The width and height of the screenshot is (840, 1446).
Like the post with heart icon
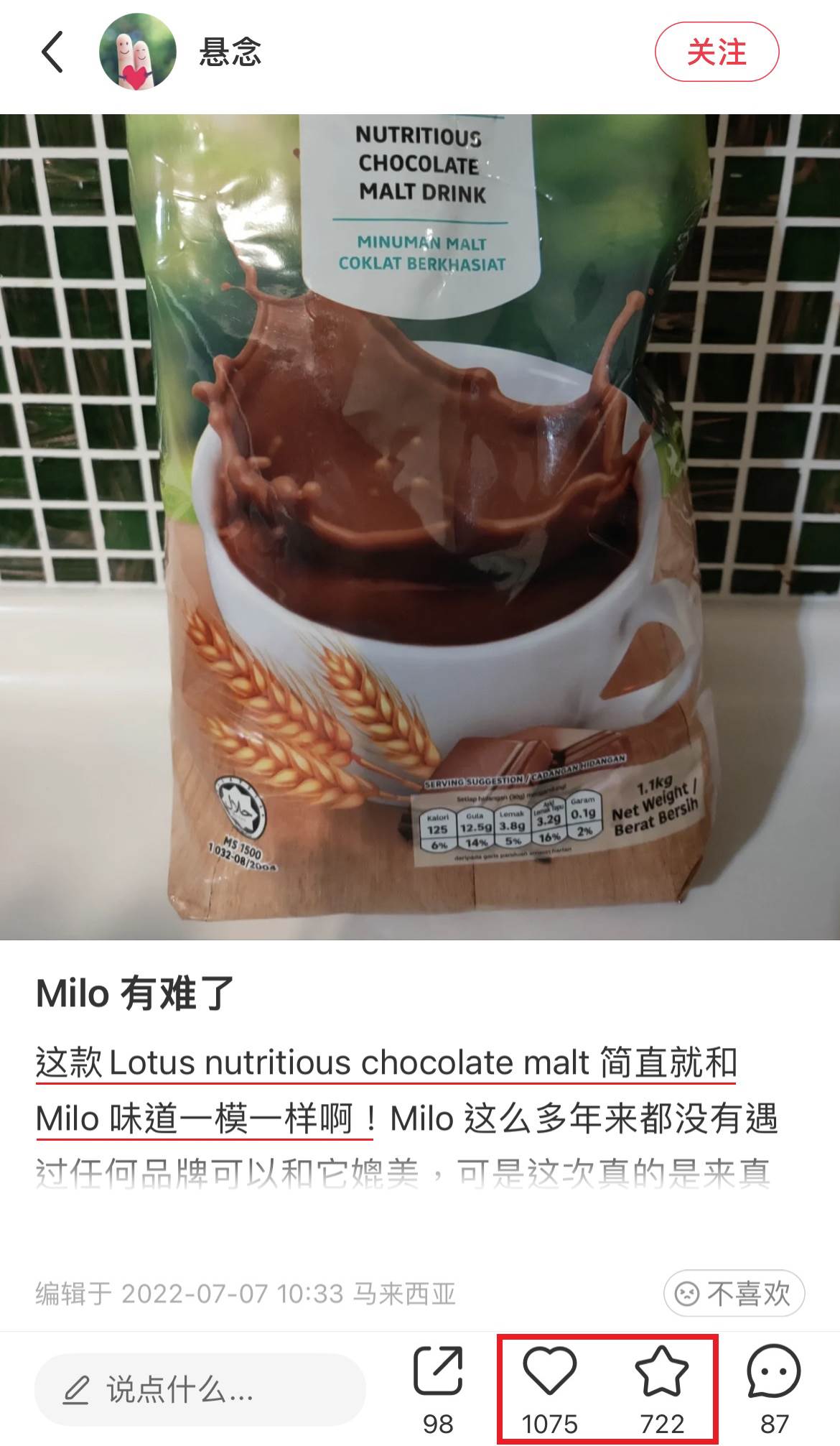[x=549, y=1372]
